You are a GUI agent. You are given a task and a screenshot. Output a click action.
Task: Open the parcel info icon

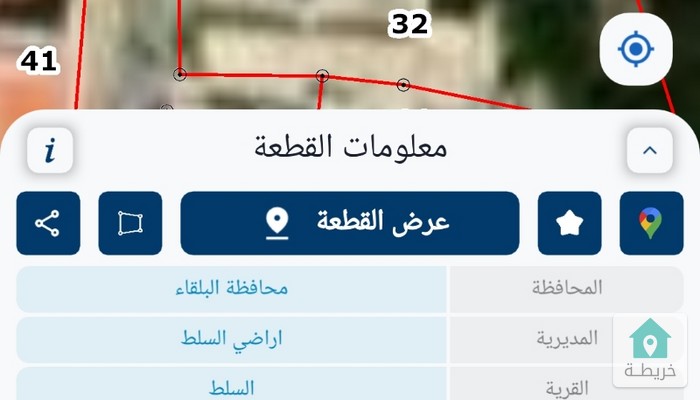coord(51,151)
